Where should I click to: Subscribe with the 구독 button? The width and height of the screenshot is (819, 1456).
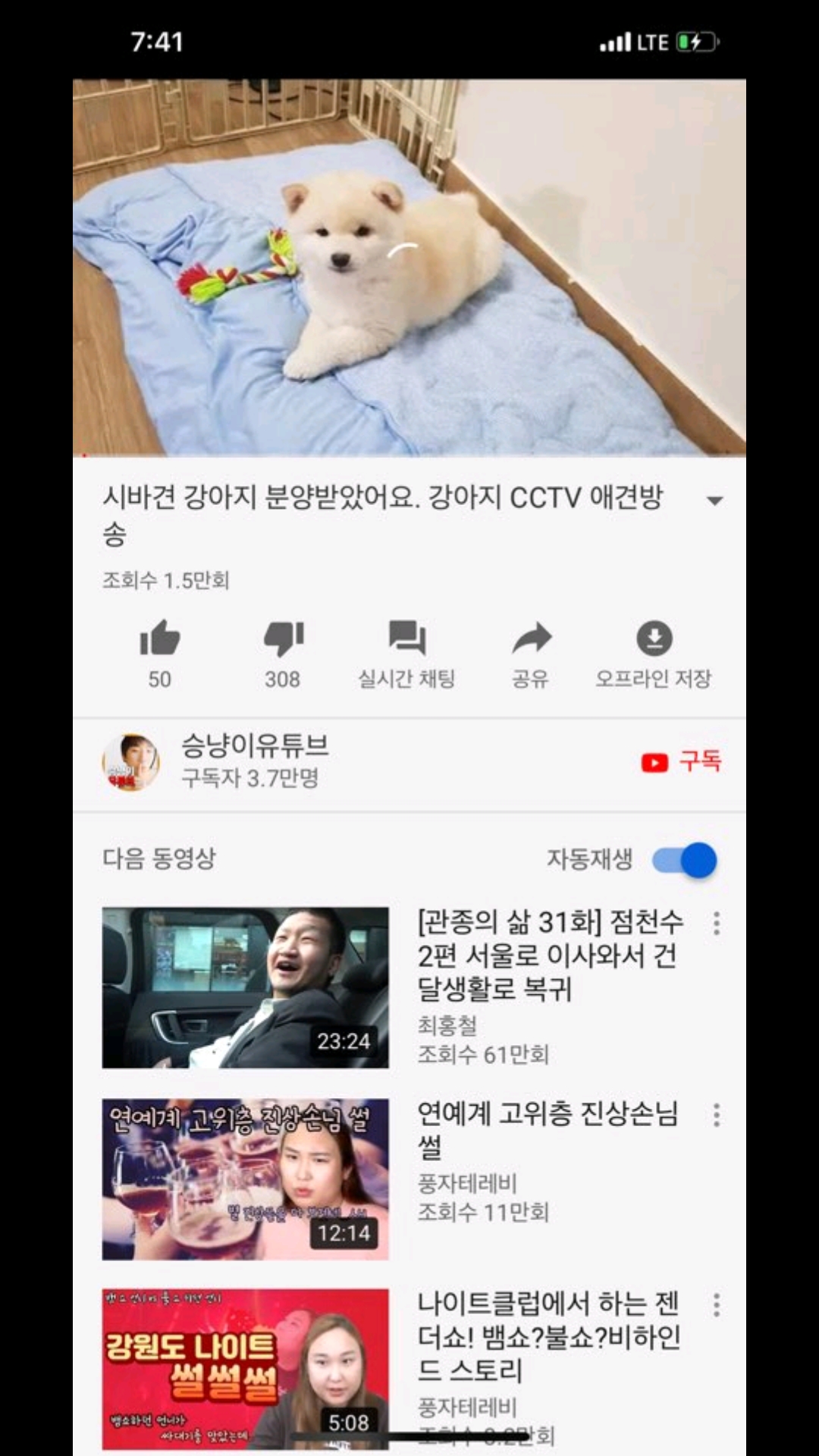coord(681,761)
